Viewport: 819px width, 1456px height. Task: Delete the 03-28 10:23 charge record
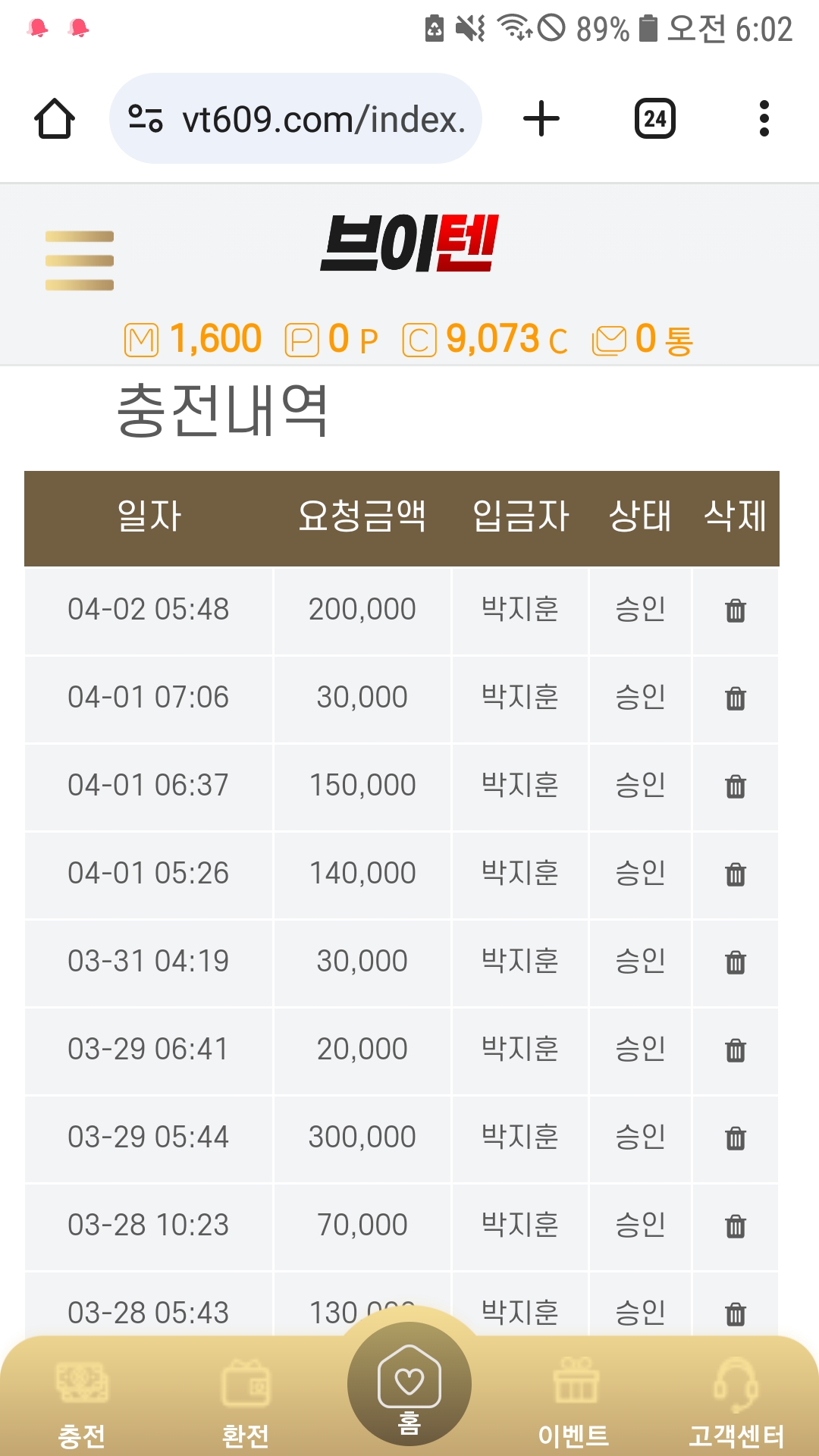tap(735, 1225)
